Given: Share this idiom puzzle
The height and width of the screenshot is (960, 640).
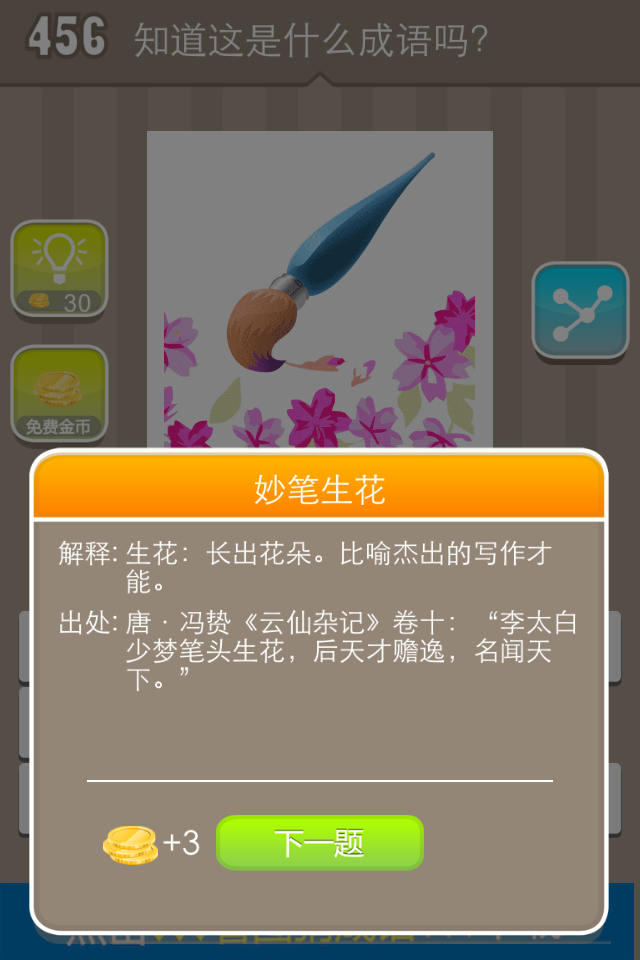Looking at the screenshot, I should point(579,310).
